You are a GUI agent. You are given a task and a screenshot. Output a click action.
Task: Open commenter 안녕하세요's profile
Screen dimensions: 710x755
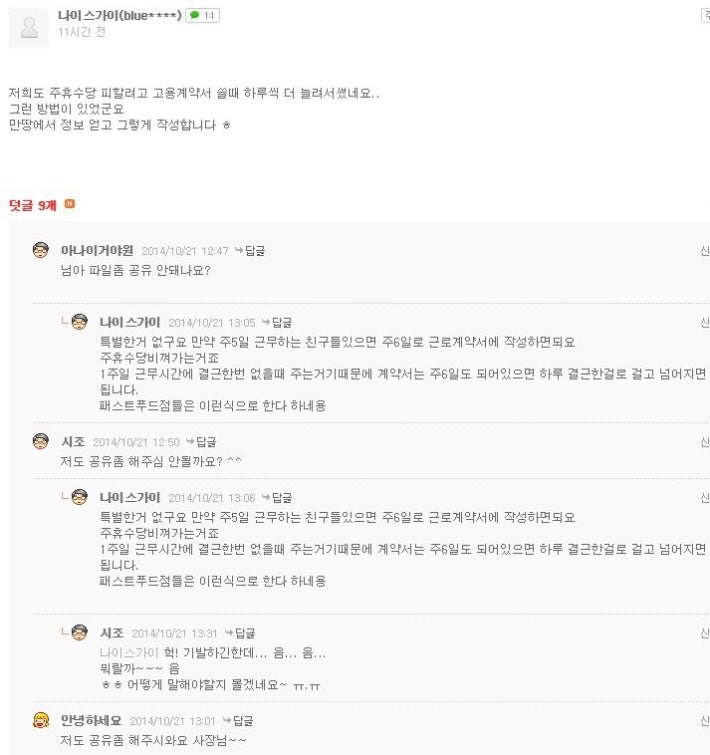click(x=91, y=720)
